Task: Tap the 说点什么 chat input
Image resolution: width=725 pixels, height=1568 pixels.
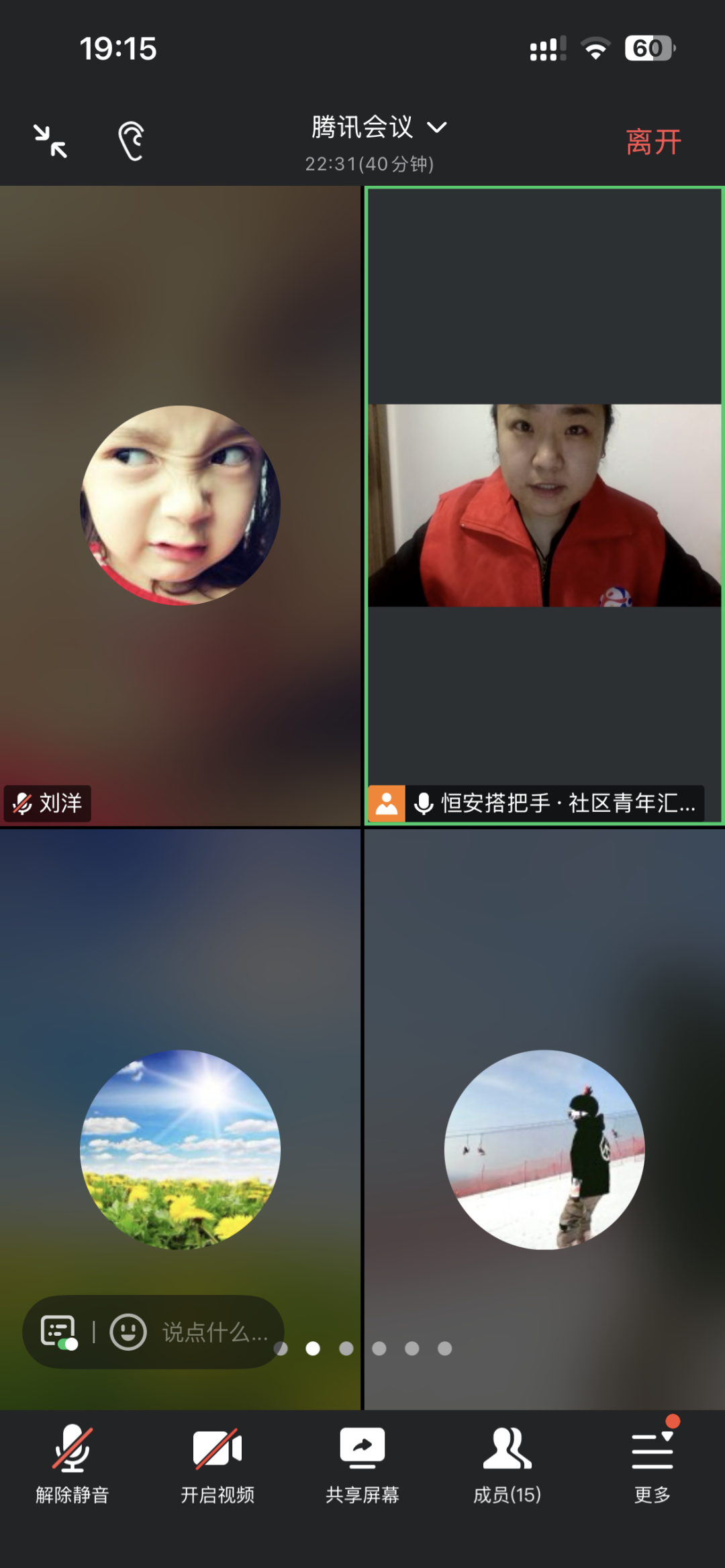Action: coord(215,1332)
